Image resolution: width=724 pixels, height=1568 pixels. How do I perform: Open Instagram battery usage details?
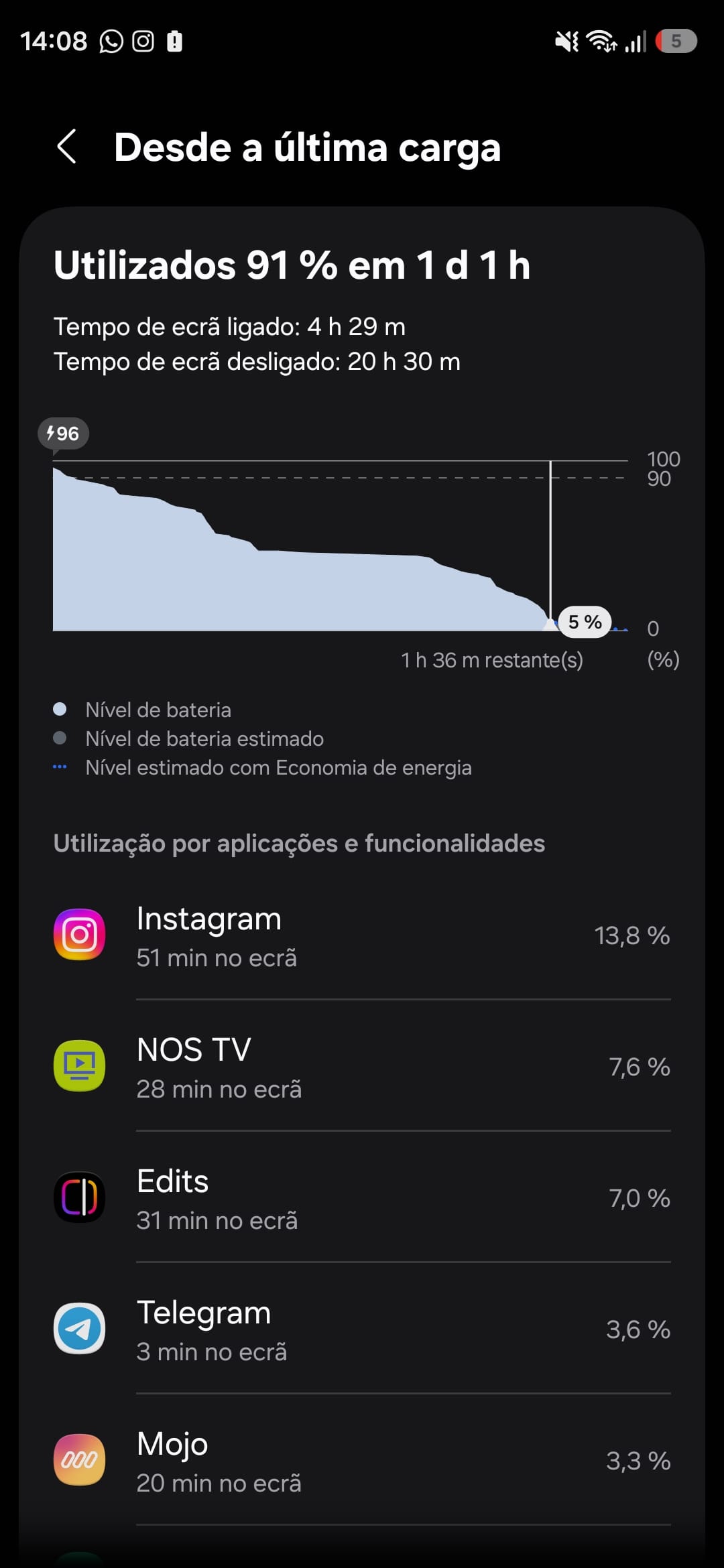tap(362, 935)
